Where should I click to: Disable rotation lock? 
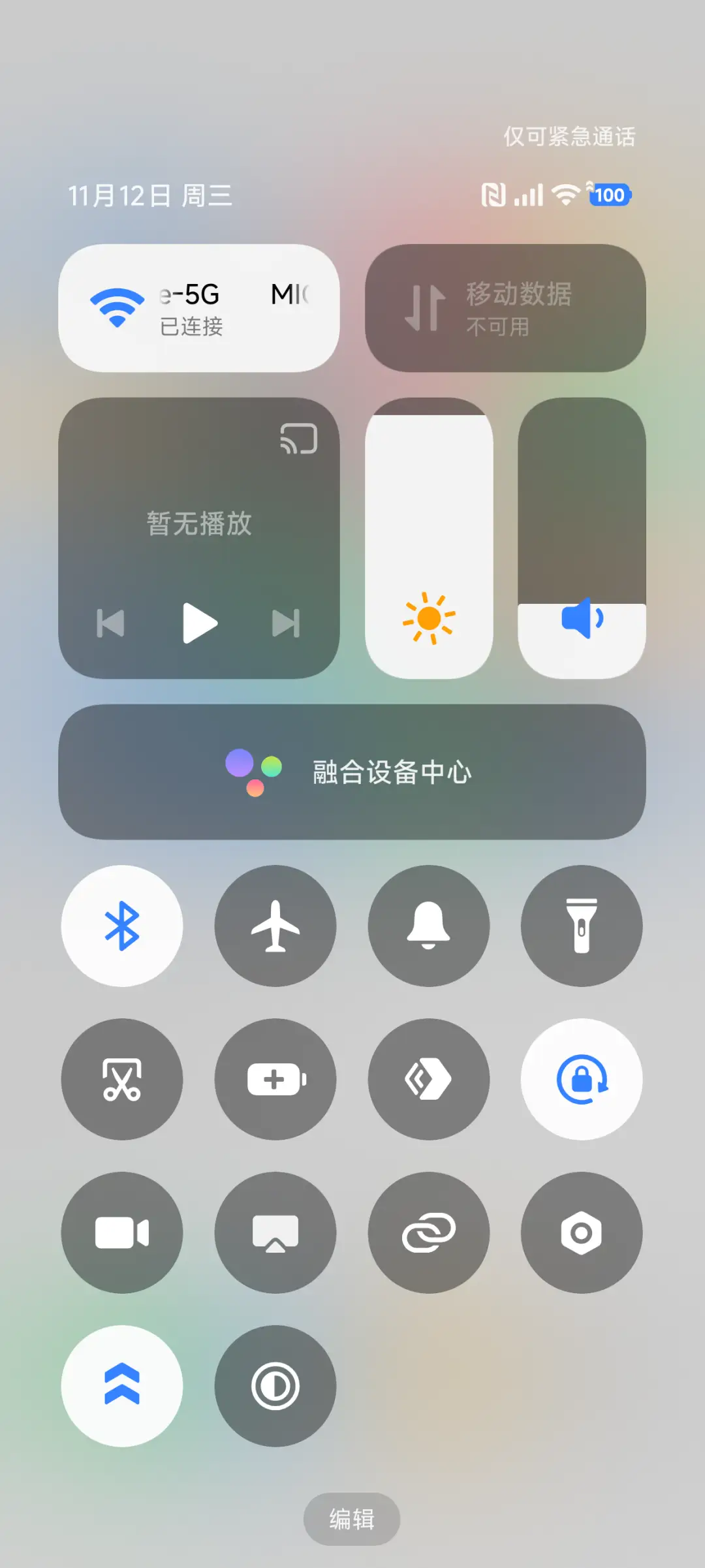[x=581, y=1079]
